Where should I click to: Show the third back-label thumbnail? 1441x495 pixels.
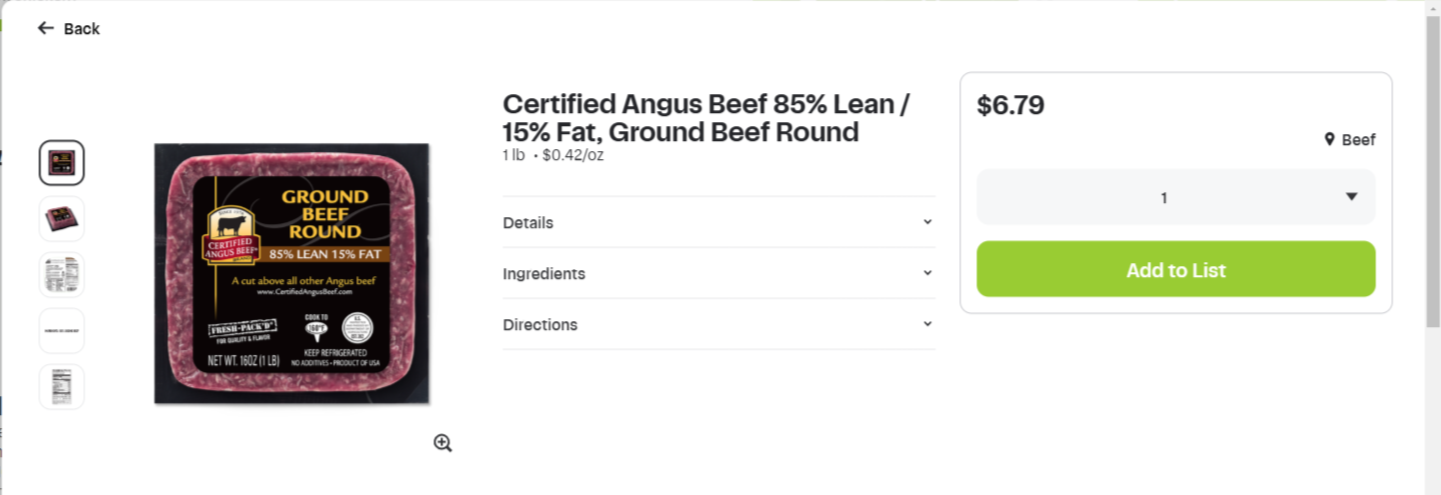tap(62, 275)
